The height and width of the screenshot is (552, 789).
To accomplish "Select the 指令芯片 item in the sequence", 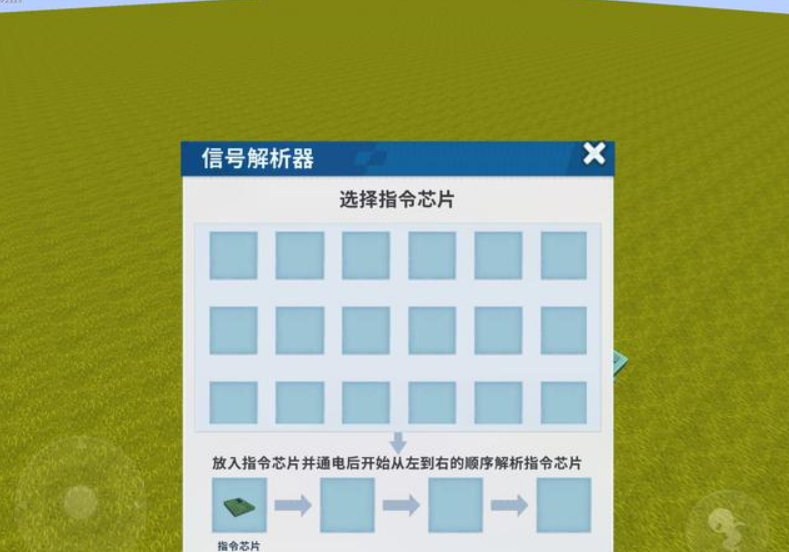I will tap(239, 504).
